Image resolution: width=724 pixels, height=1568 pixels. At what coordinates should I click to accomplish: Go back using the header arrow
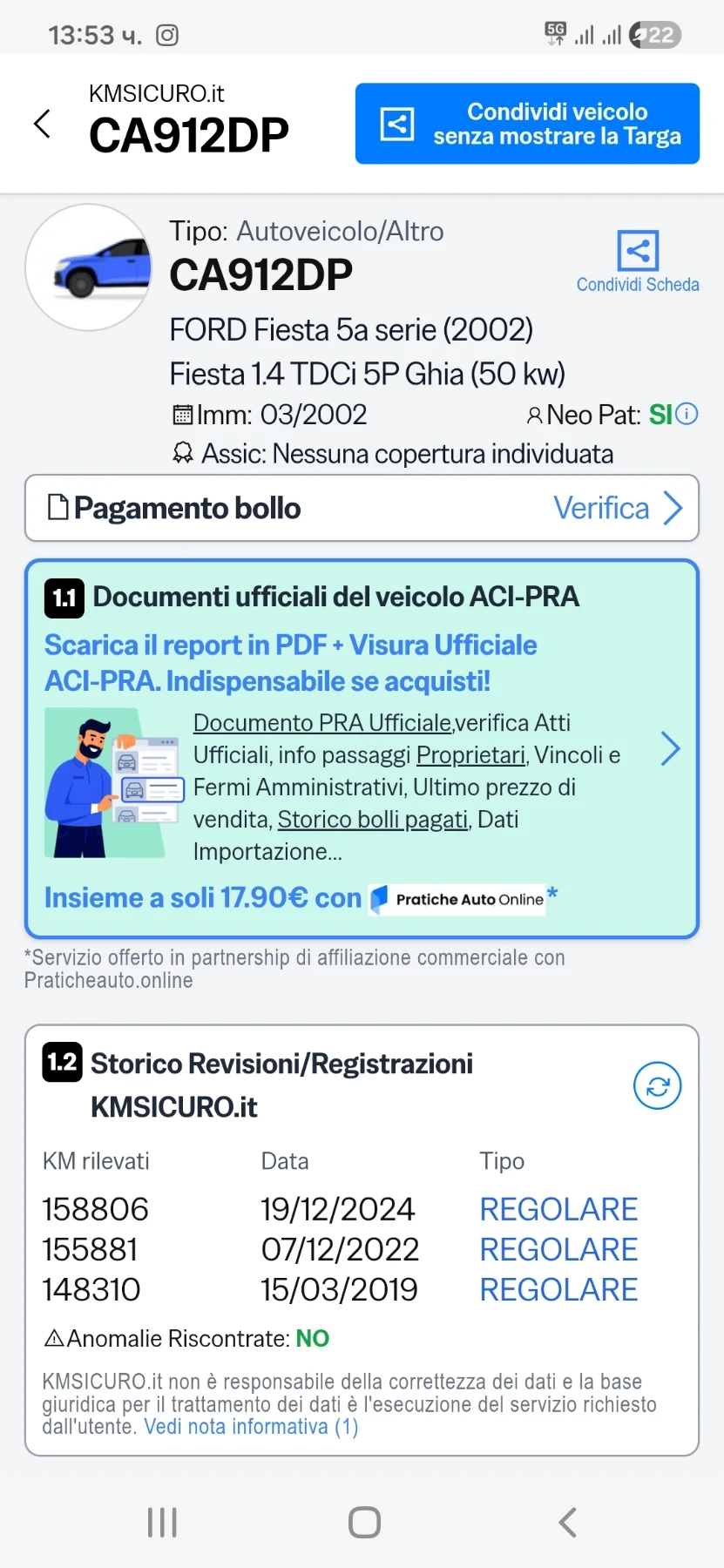(42, 124)
